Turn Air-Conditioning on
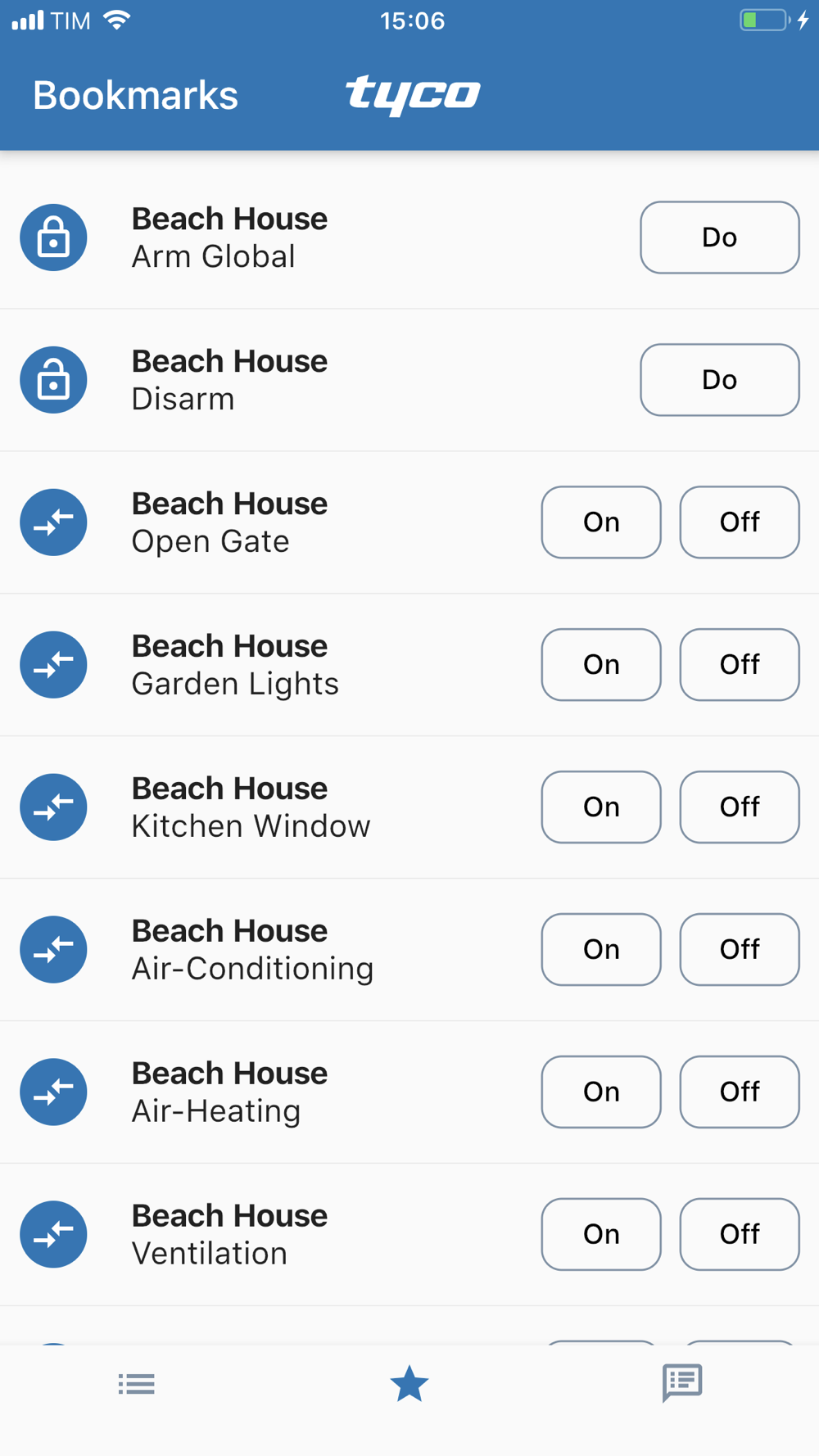Image resolution: width=819 pixels, height=1456 pixels. point(601,950)
